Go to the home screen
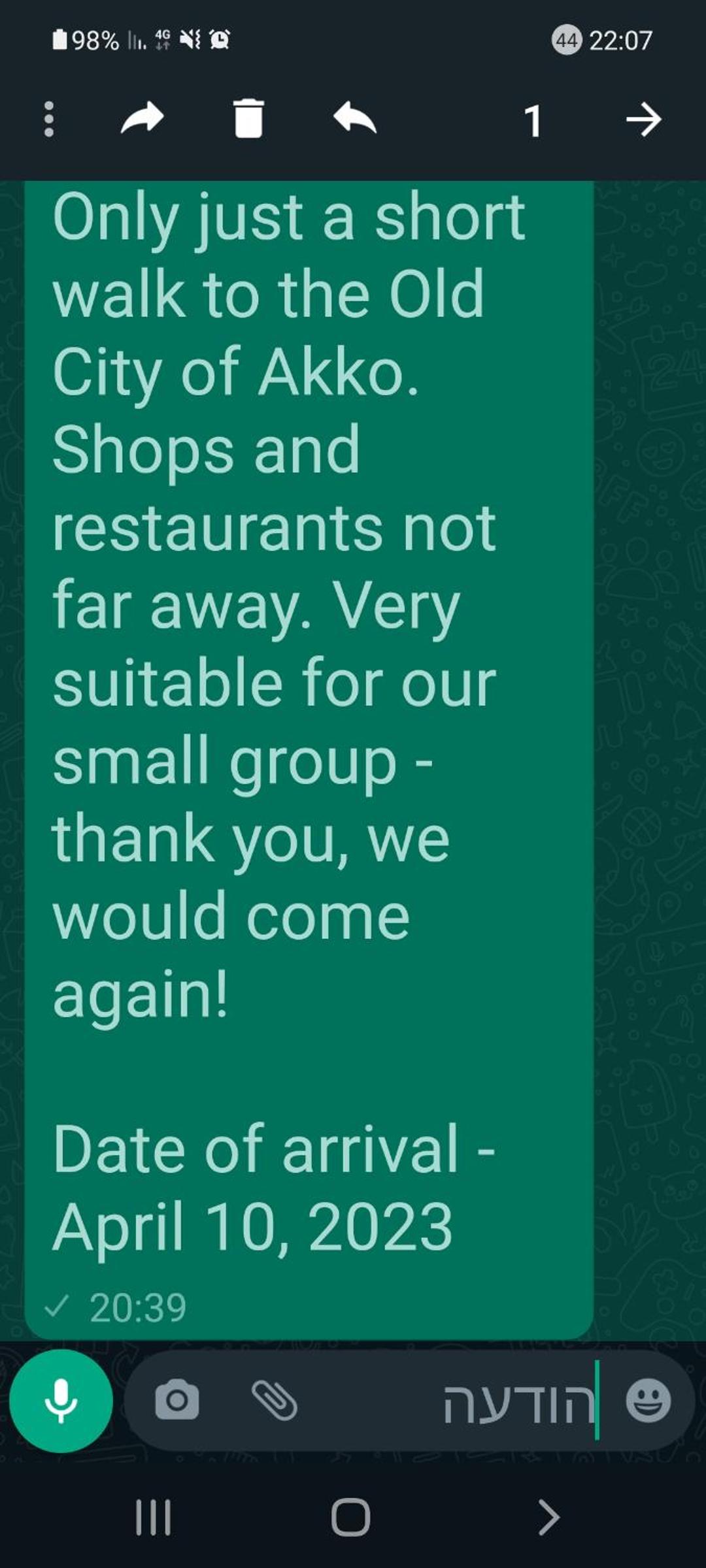This screenshot has height=1568, width=706. coord(351,1517)
